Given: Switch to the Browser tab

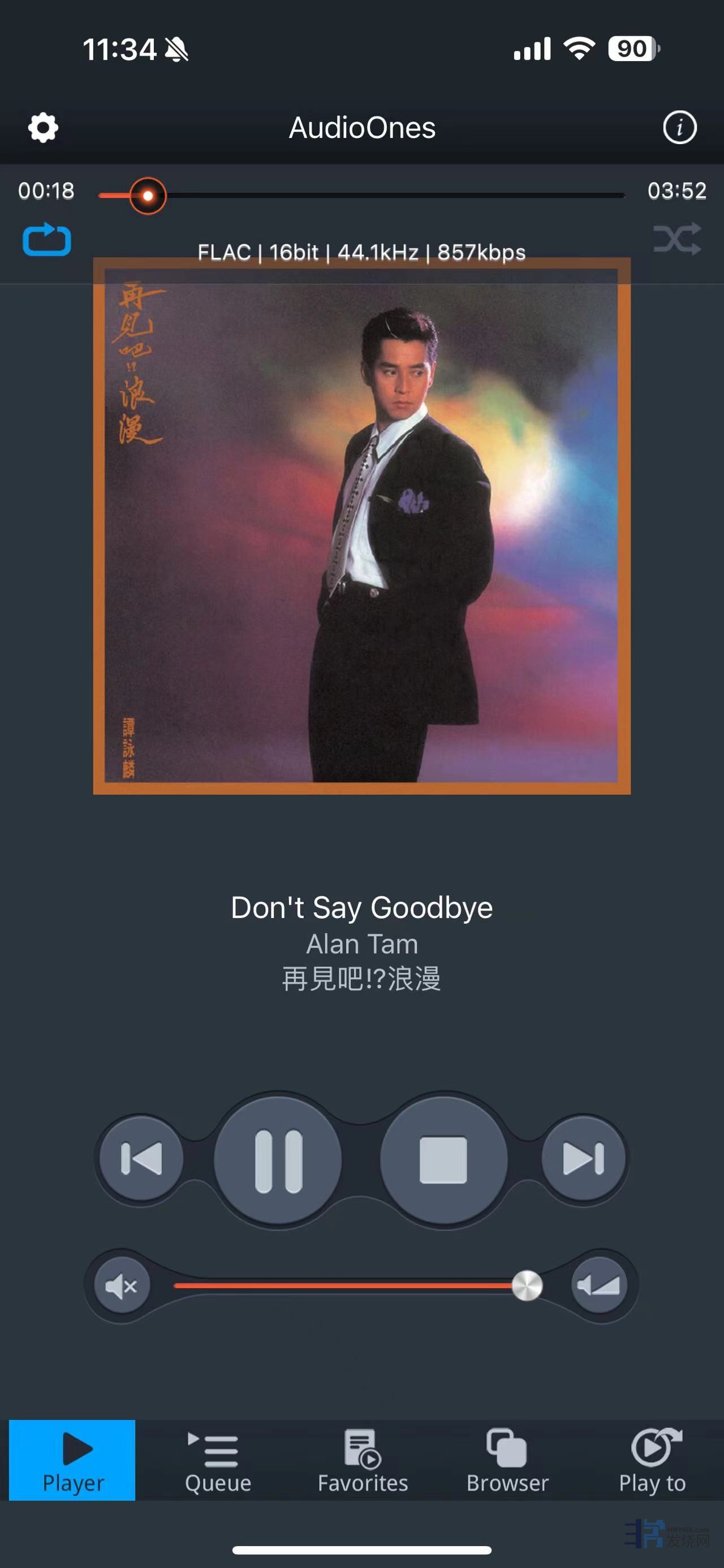Looking at the screenshot, I should coord(507,1461).
